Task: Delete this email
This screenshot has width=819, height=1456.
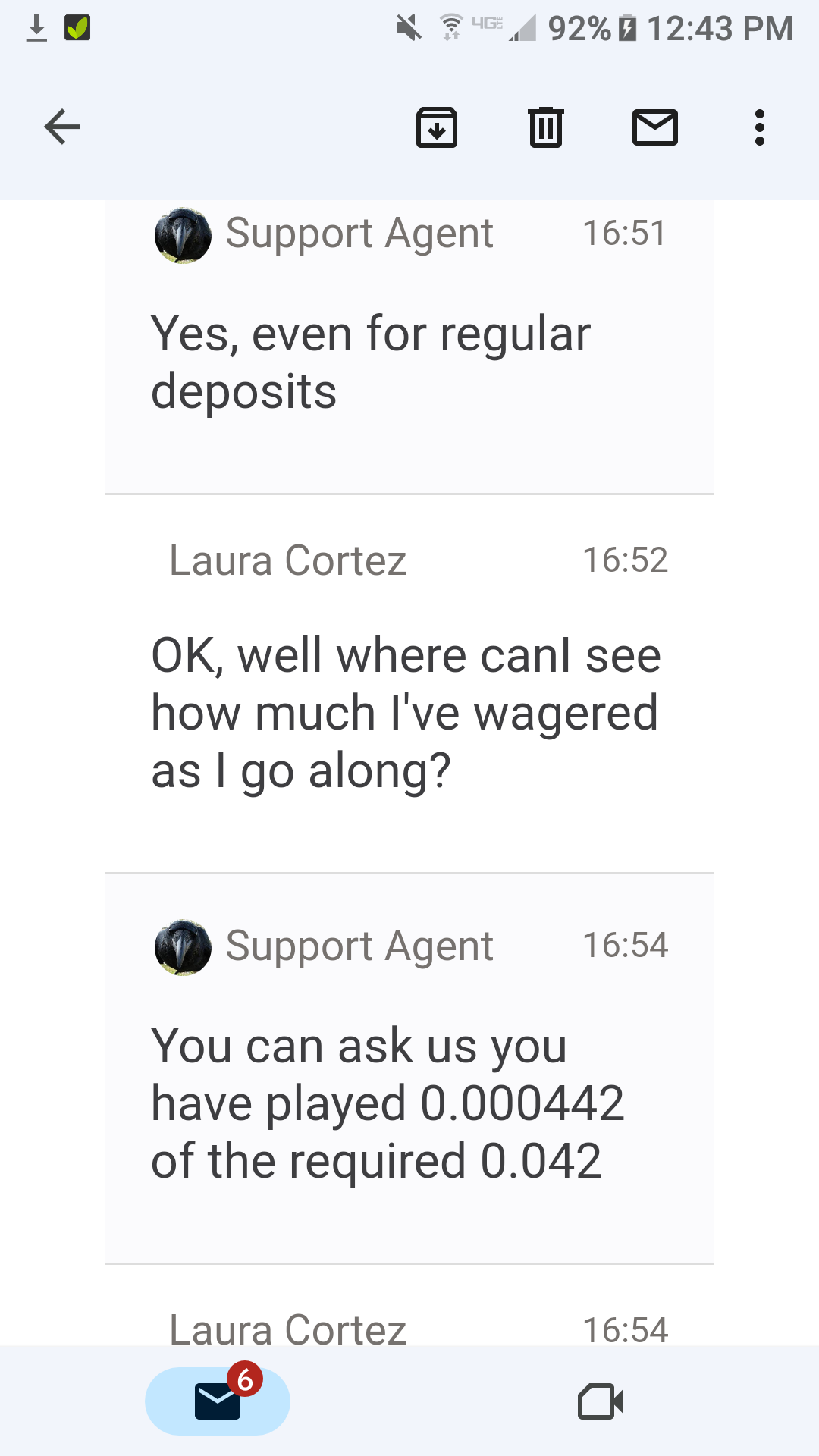Action: tap(546, 127)
